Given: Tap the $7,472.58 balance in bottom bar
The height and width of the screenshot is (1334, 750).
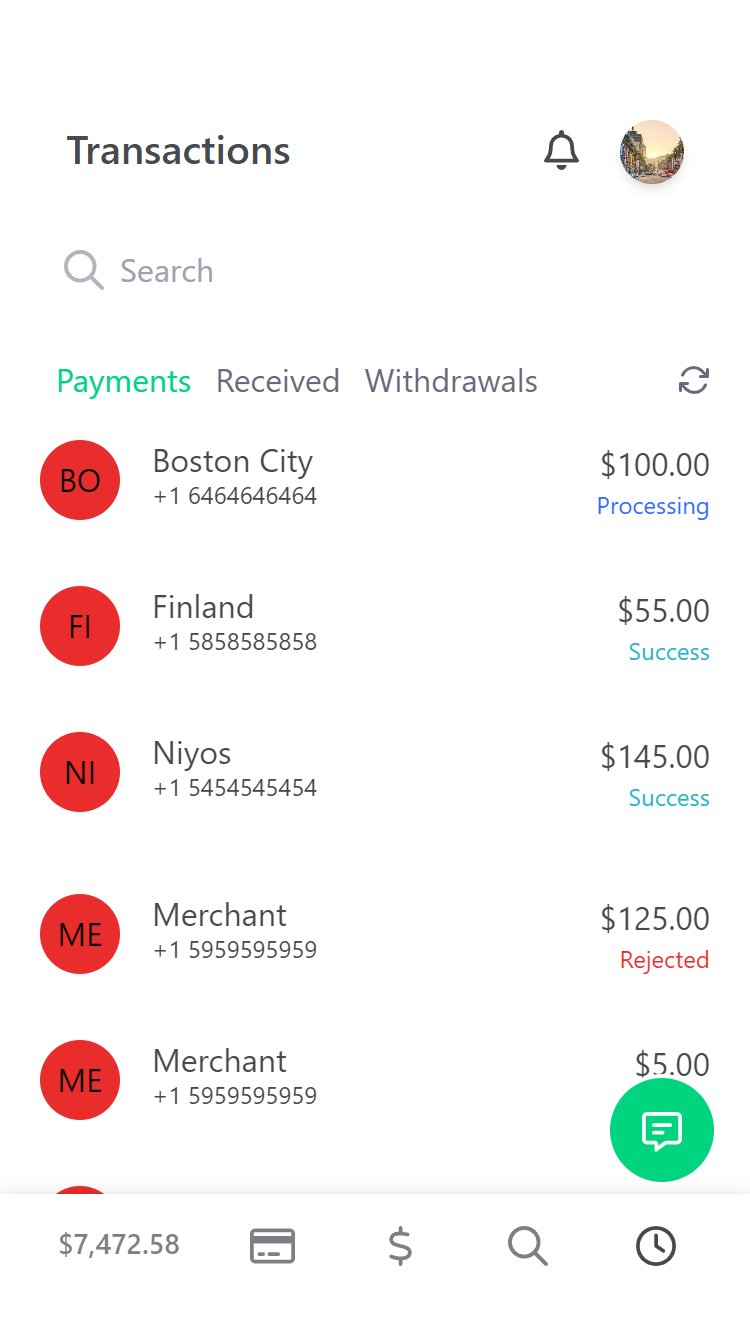Looking at the screenshot, I should (119, 1245).
